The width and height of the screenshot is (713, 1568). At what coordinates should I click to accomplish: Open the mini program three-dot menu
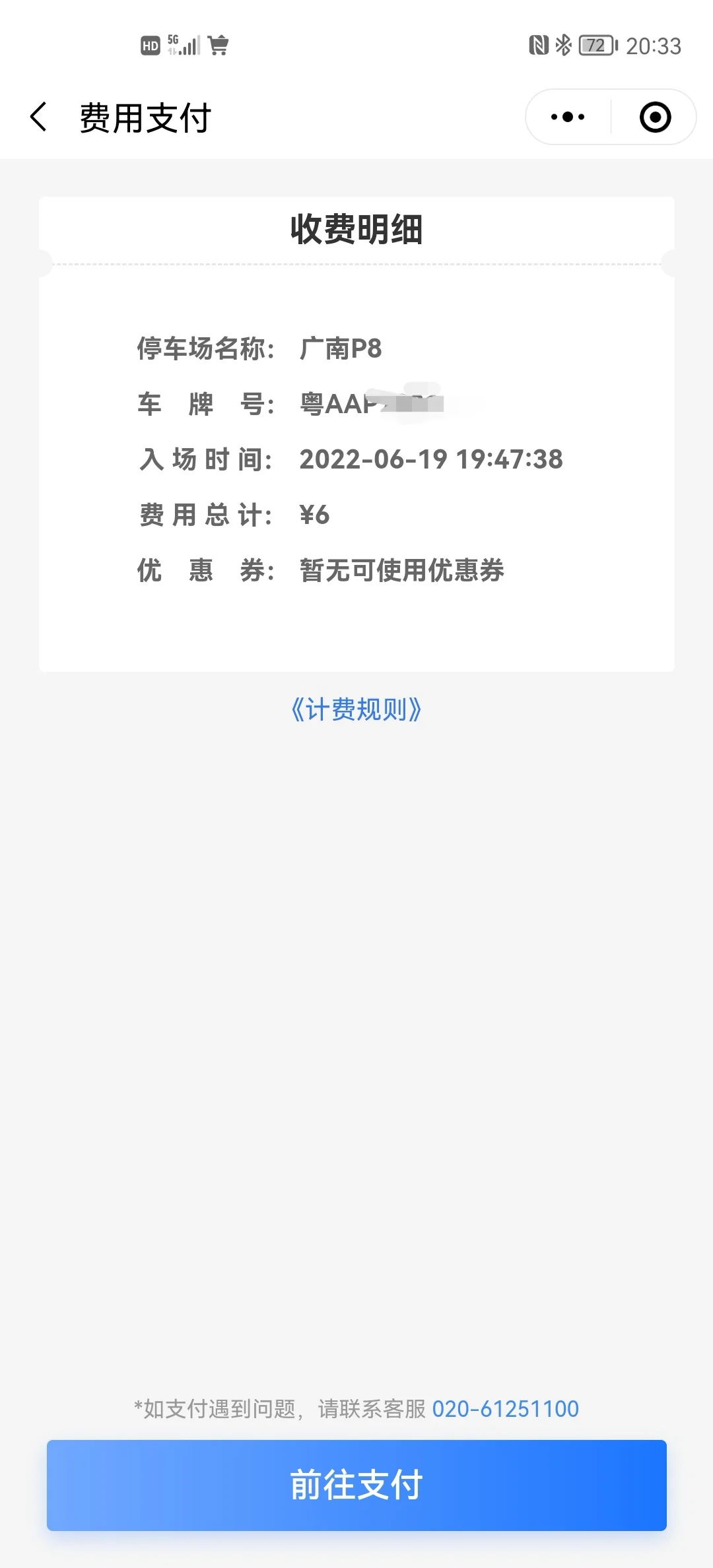[568, 117]
